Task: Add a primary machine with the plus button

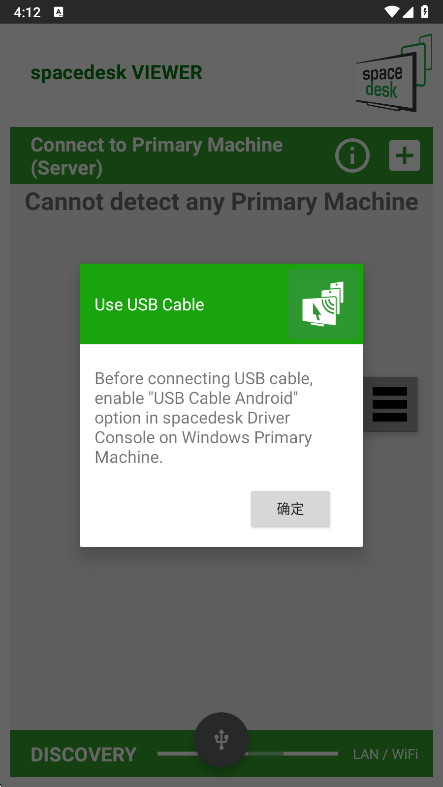Action: click(x=404, y=156)
